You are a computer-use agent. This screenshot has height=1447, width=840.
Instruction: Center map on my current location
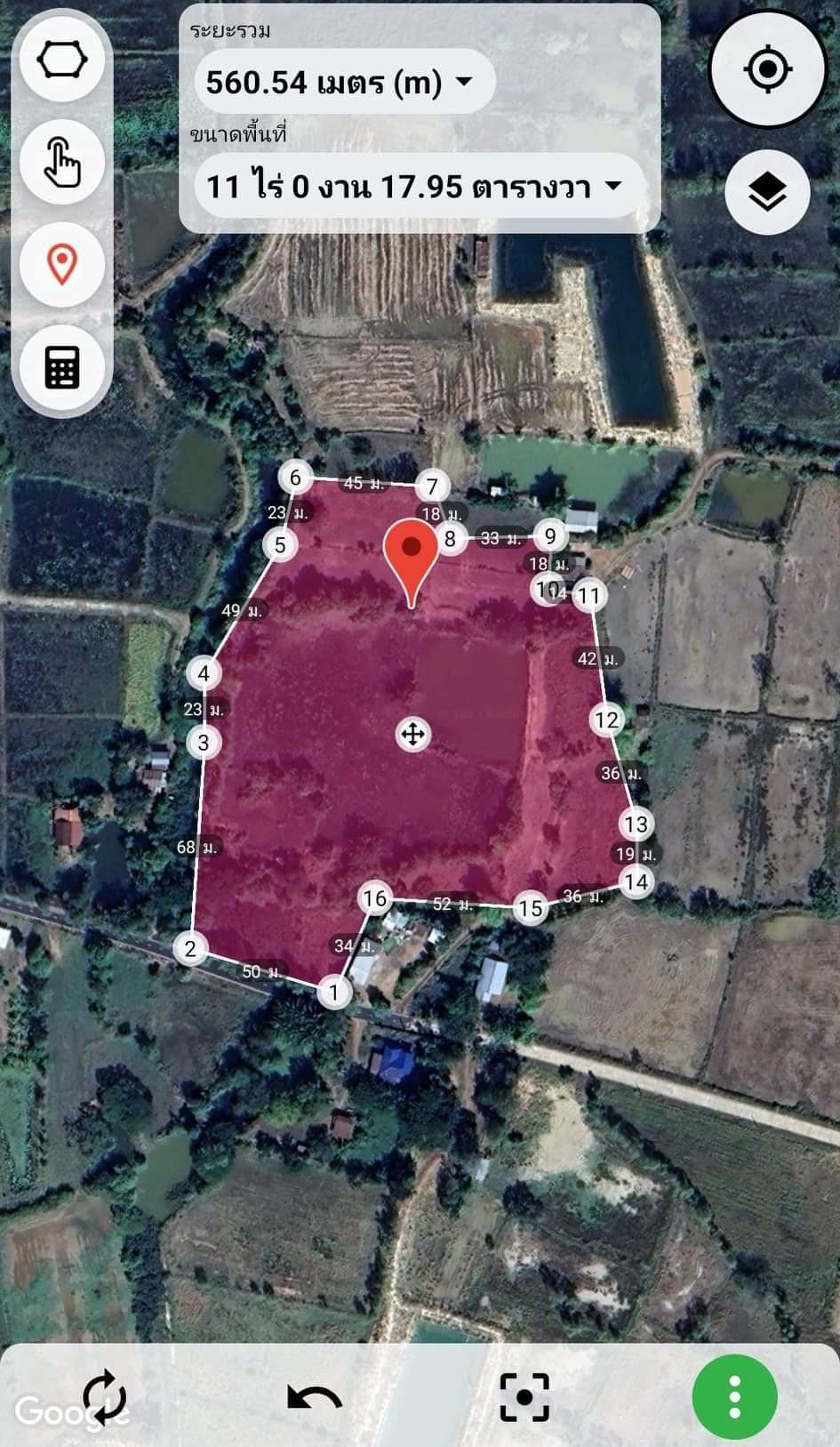(768, 69)
